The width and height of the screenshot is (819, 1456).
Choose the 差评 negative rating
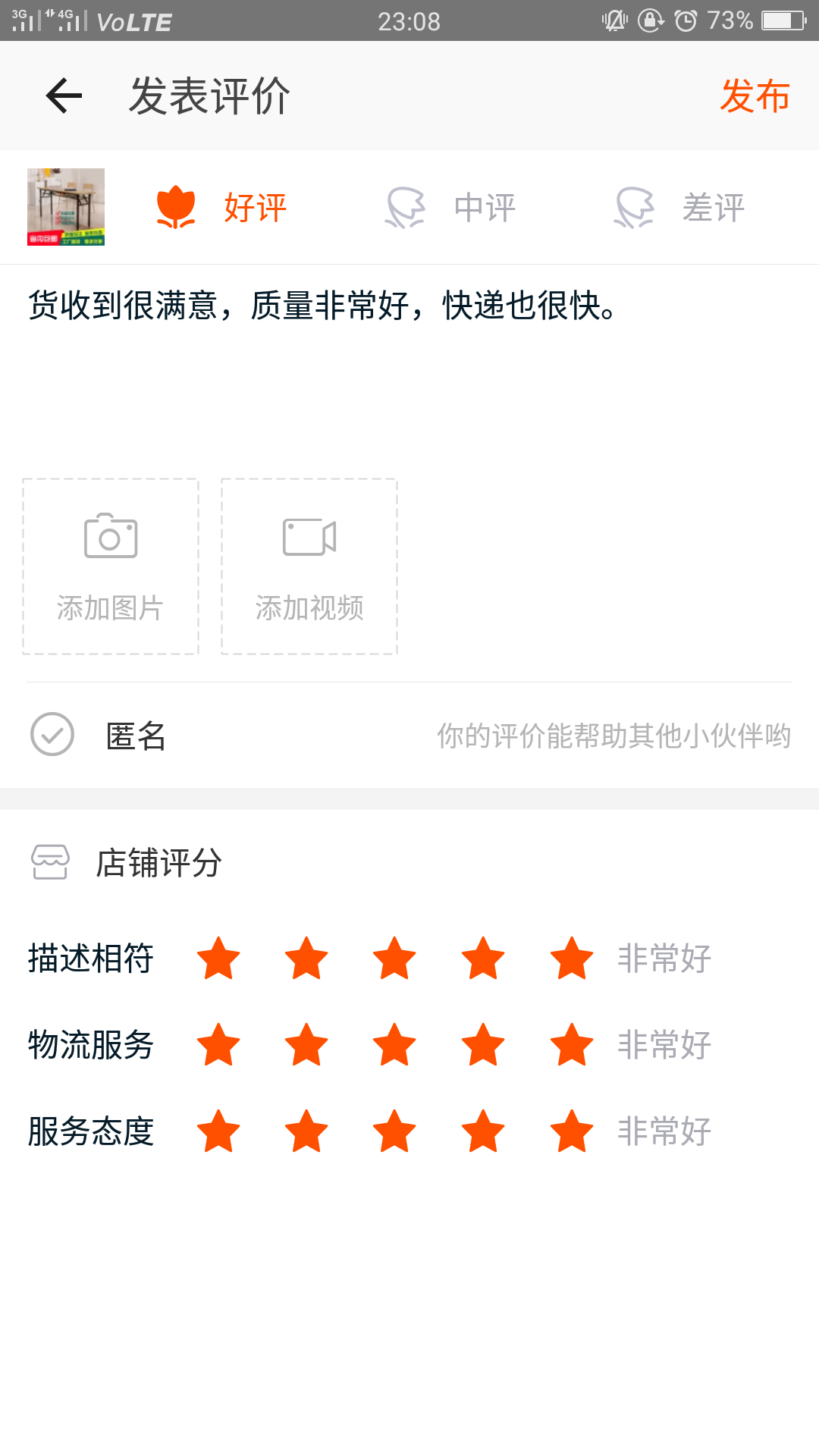679,208
